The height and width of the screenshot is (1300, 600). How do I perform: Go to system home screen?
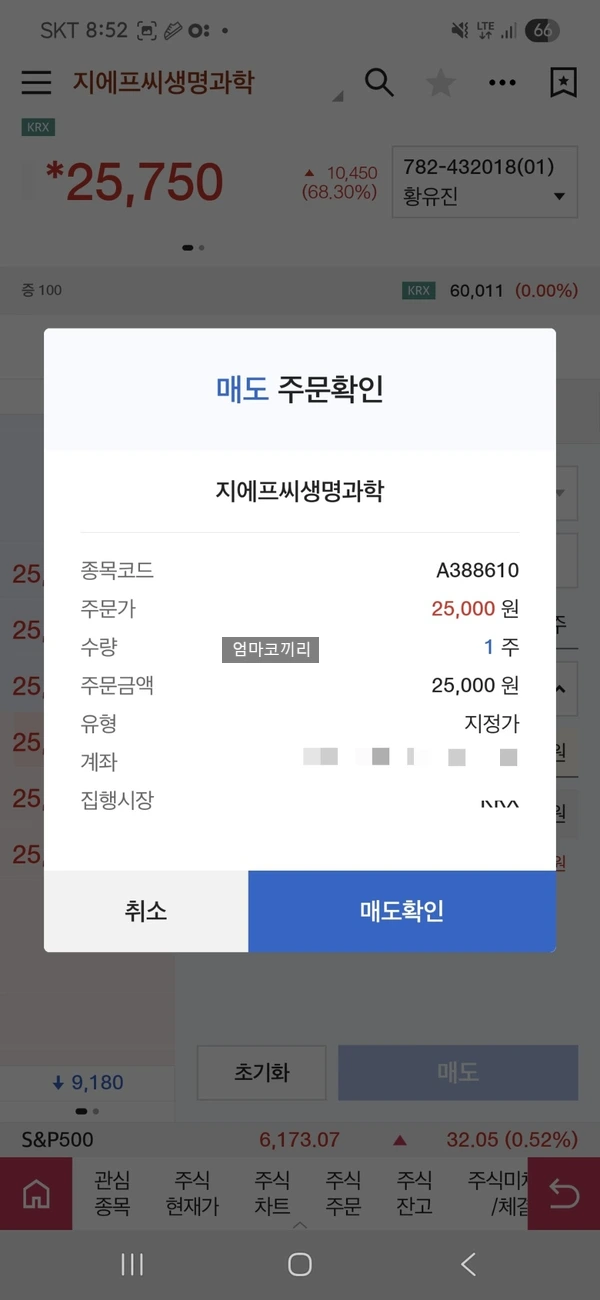coord(300,1265)
